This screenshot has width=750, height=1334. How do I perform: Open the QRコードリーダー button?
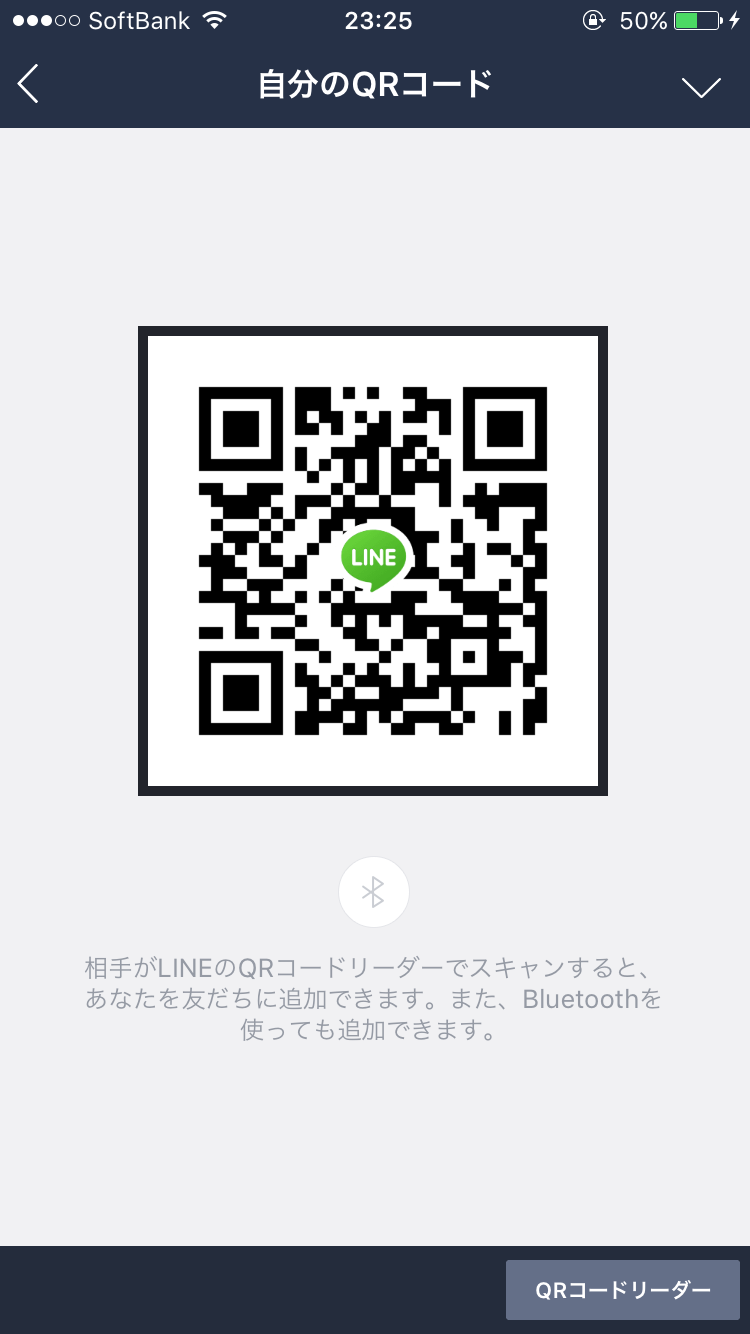click(x=623, y=1290)
